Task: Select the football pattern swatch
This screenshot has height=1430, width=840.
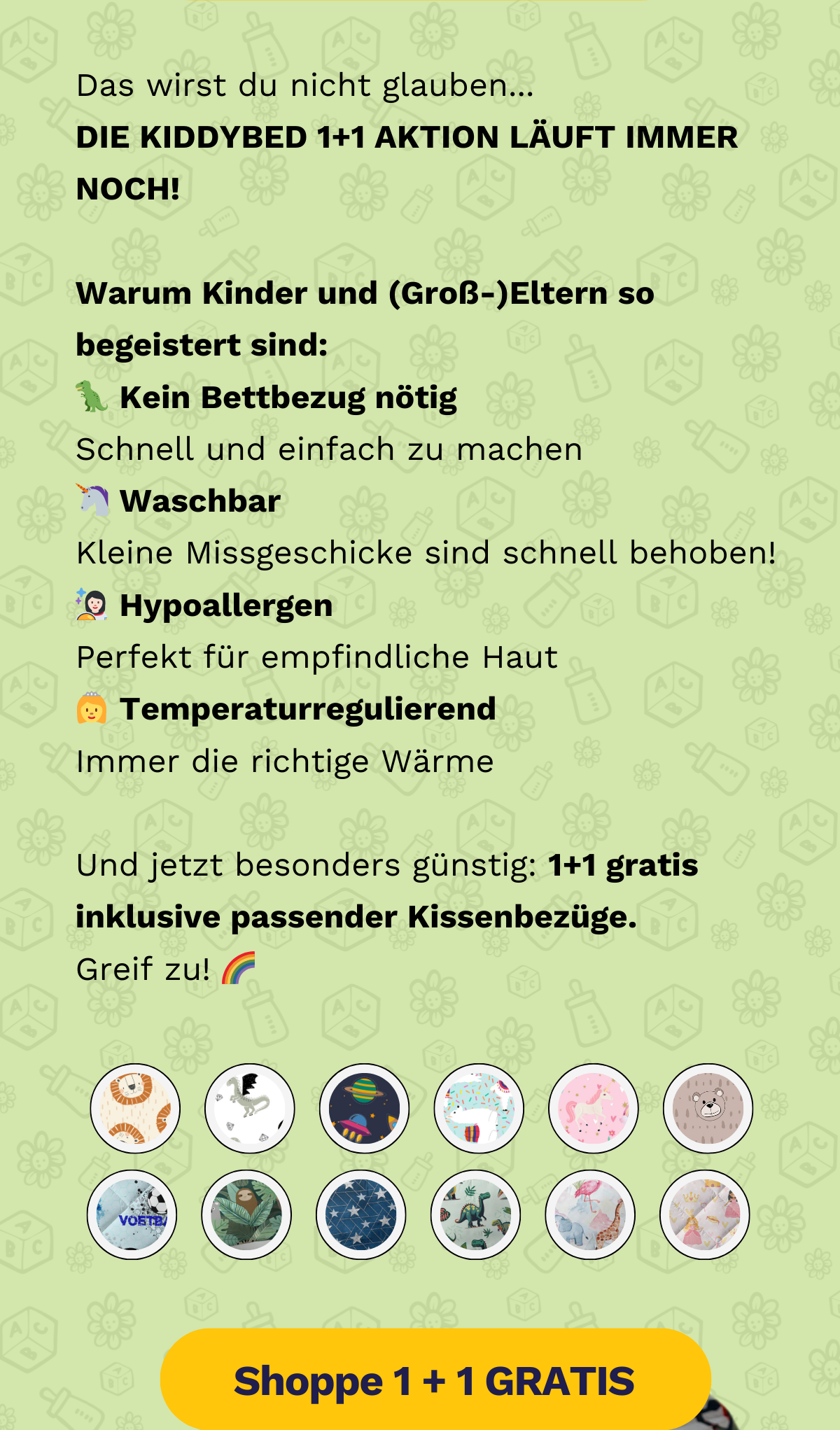Action: [132, 1214]
